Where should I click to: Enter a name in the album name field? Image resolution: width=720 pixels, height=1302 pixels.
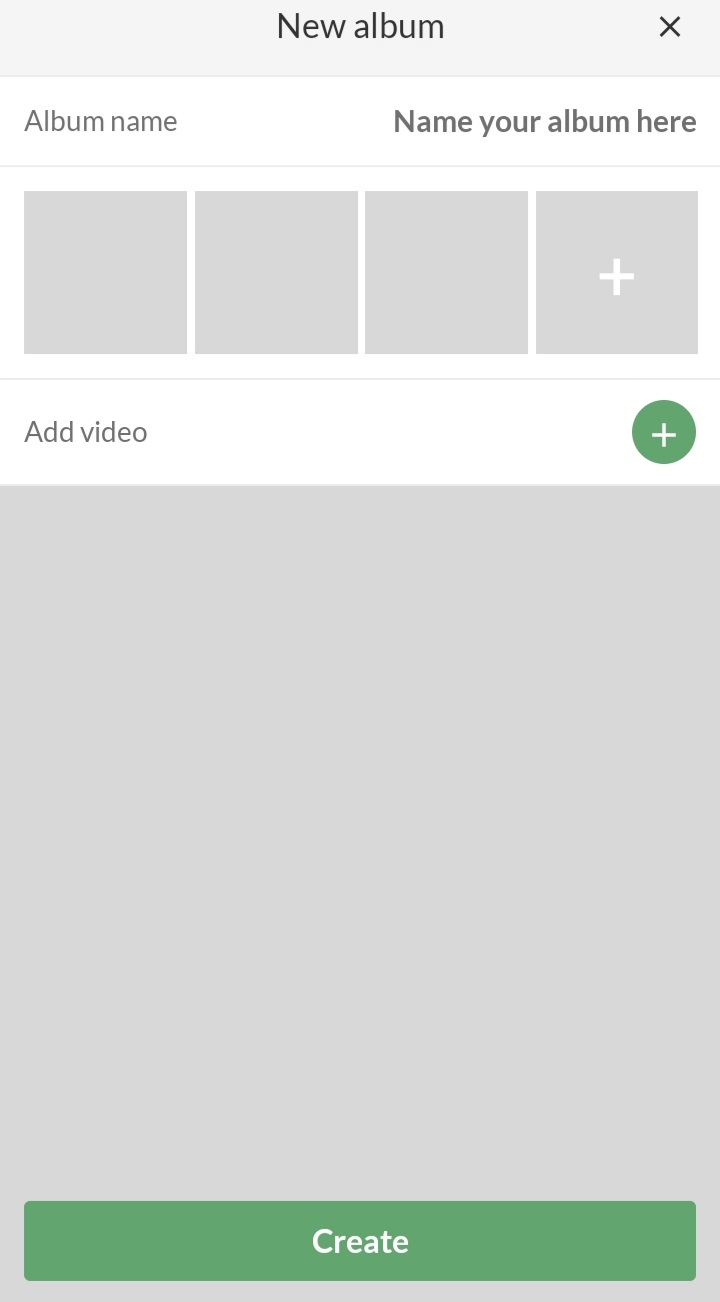(x=544, y=122)
